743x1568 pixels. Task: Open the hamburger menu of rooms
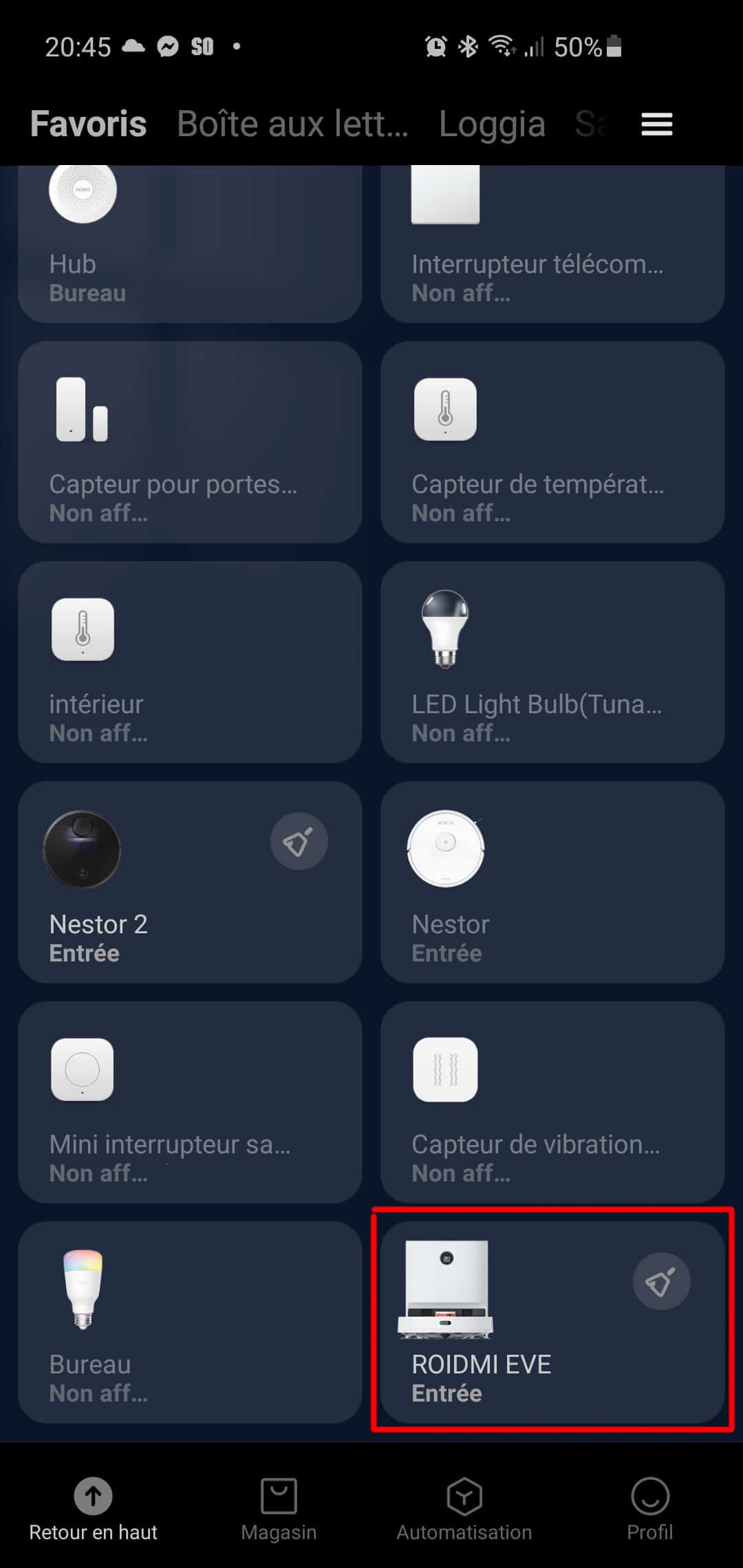pyautogui.click(x=656, y=124)
